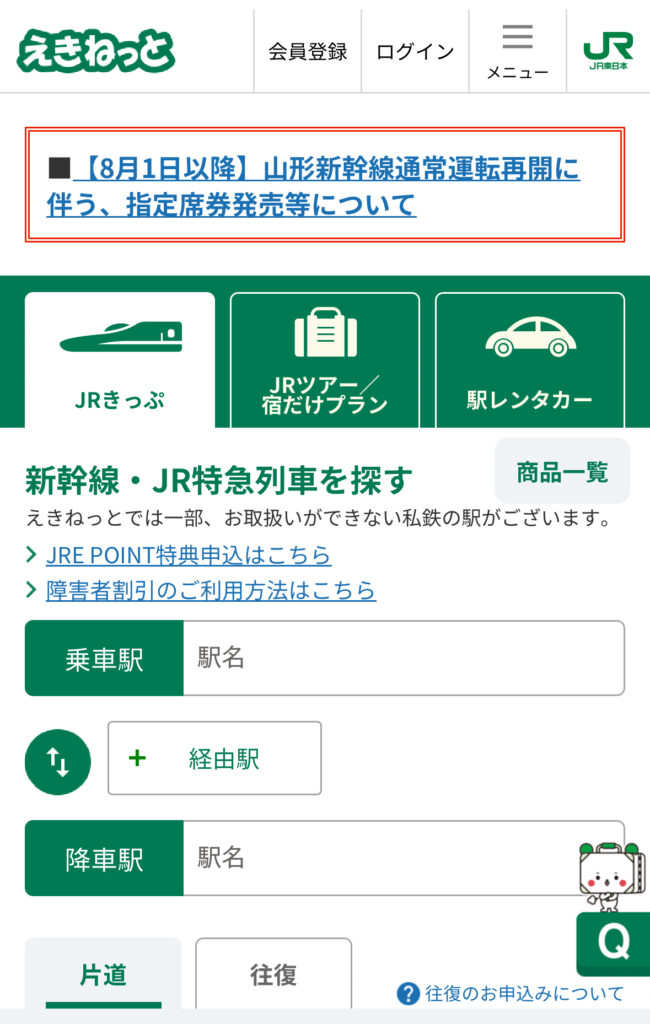Open the 会員登録 registration page

[307, 52]
